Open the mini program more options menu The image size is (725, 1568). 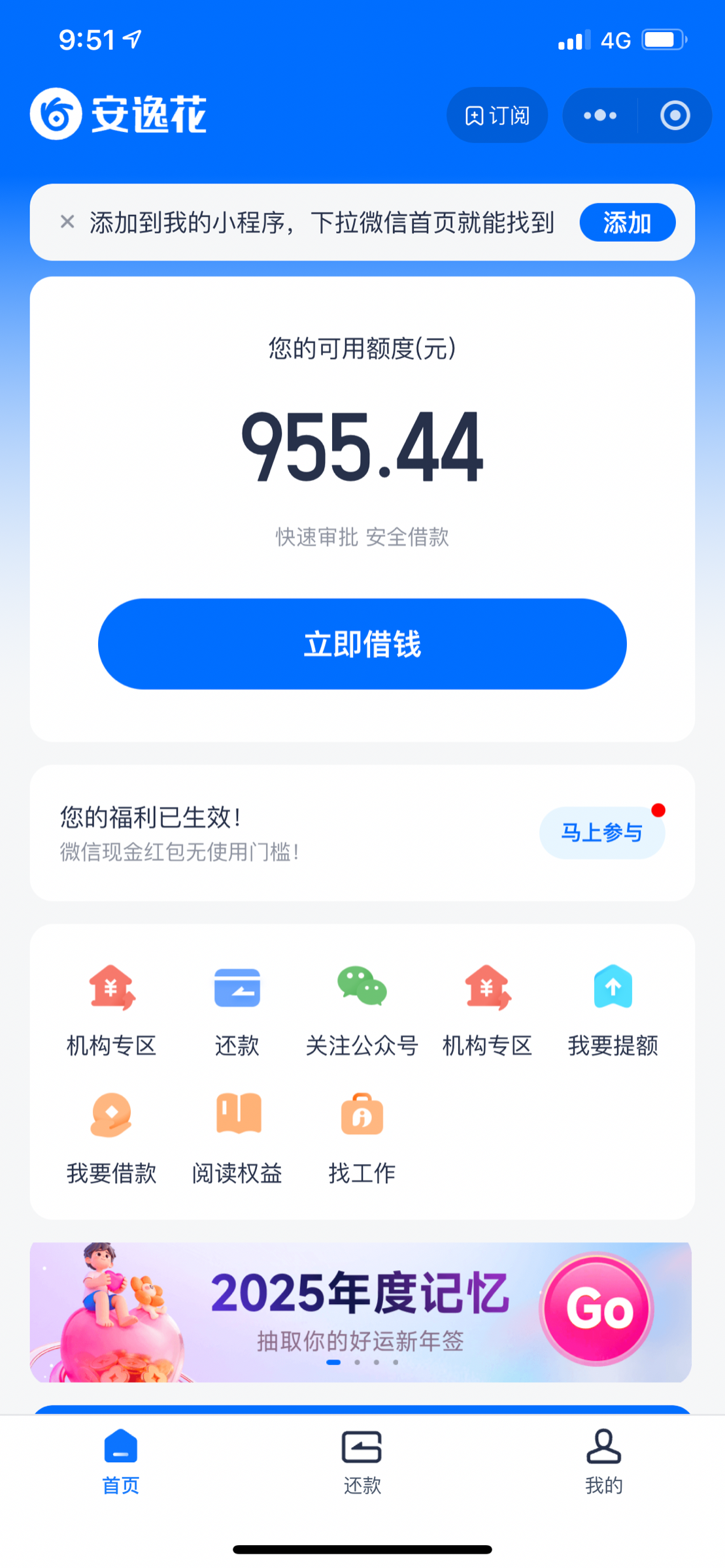598,115
